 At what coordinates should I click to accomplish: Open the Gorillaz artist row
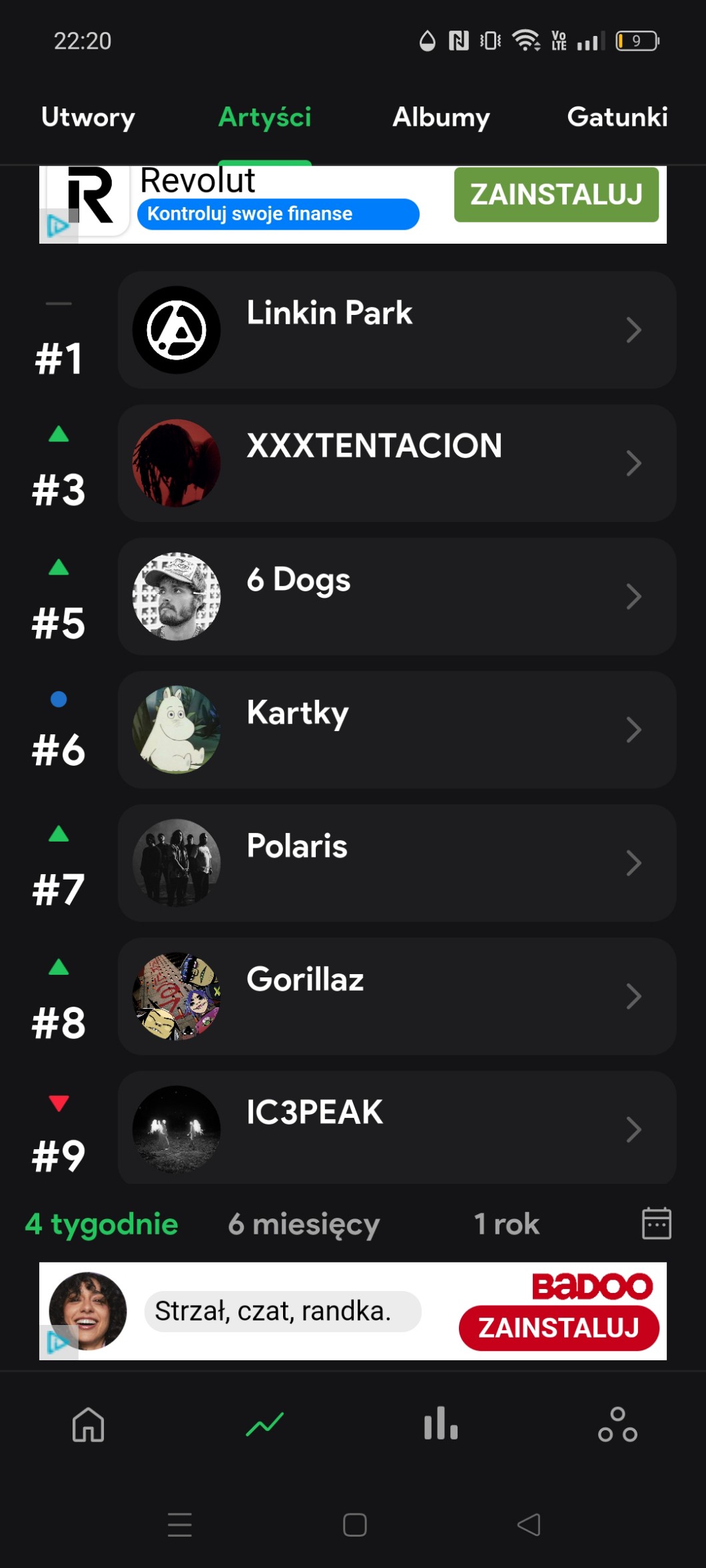[x=397, y=996]
